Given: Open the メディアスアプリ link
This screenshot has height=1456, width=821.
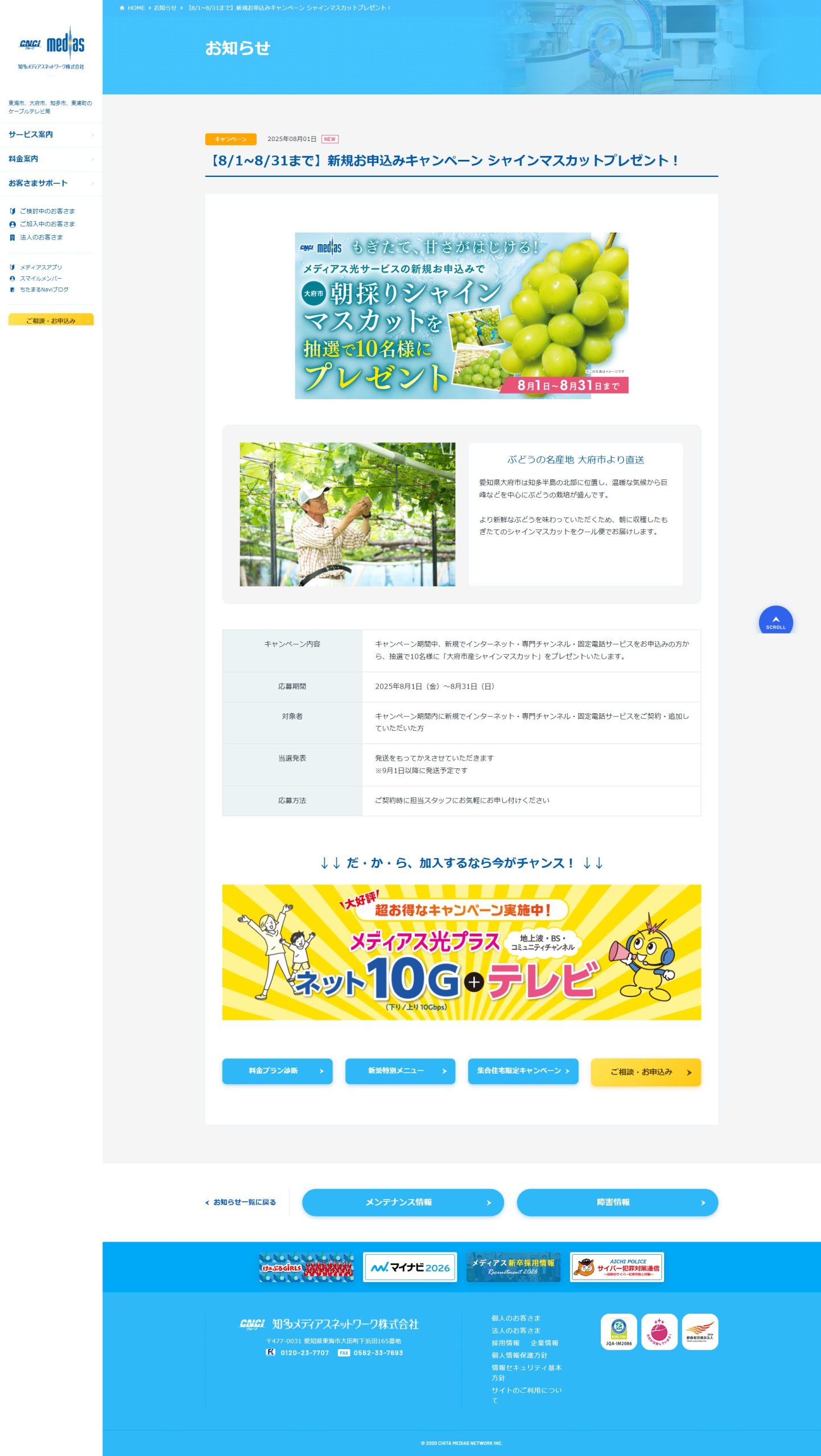Looking at the screenshot, I should [x=40, y=267].
